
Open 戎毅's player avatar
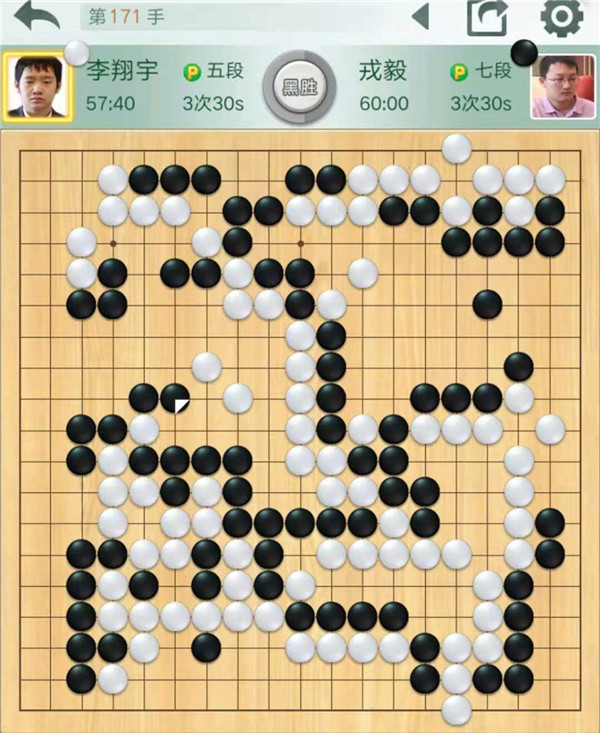coord(563,87)
